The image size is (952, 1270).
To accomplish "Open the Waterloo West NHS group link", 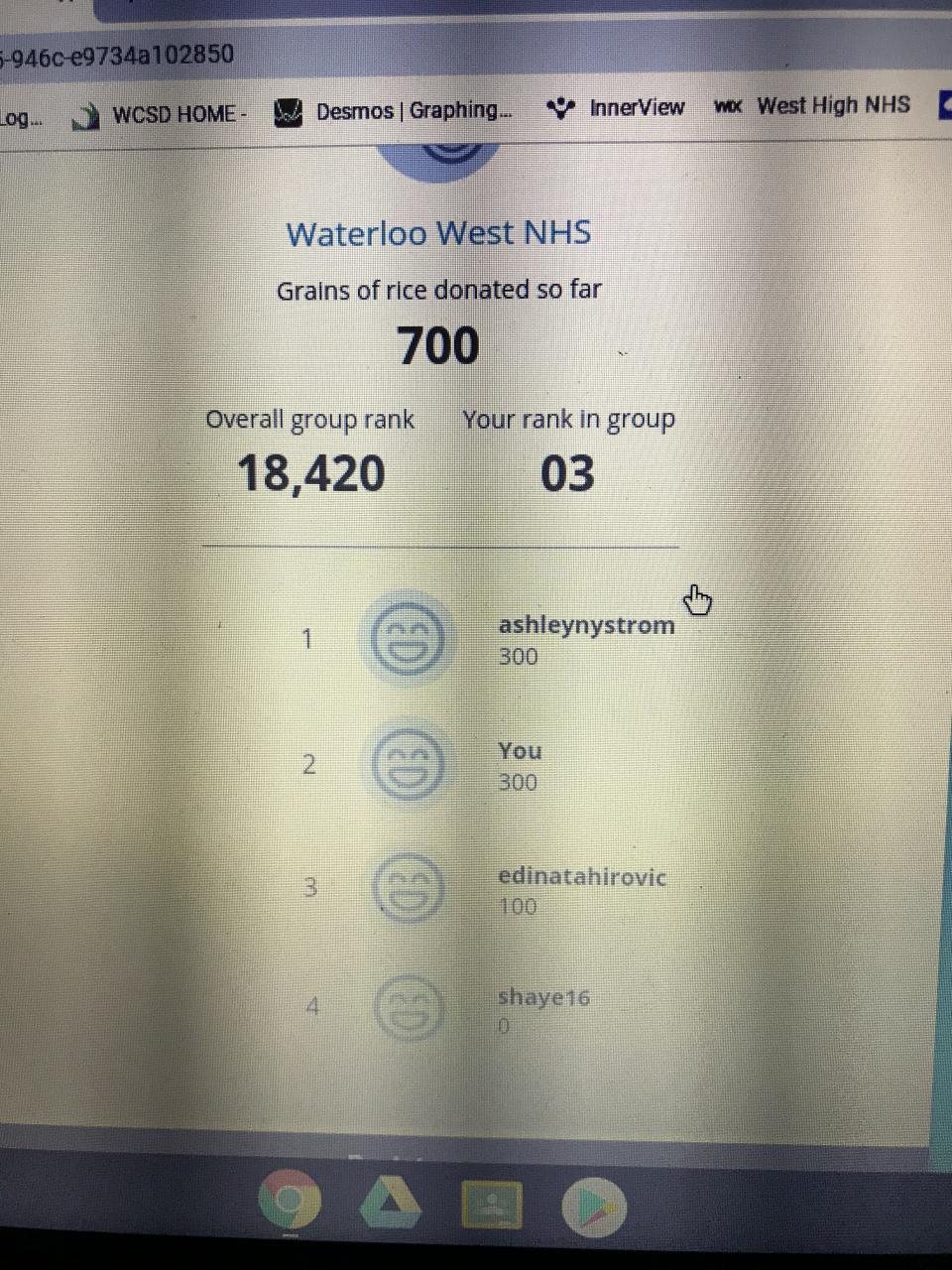I will click(x=438, y=234).
